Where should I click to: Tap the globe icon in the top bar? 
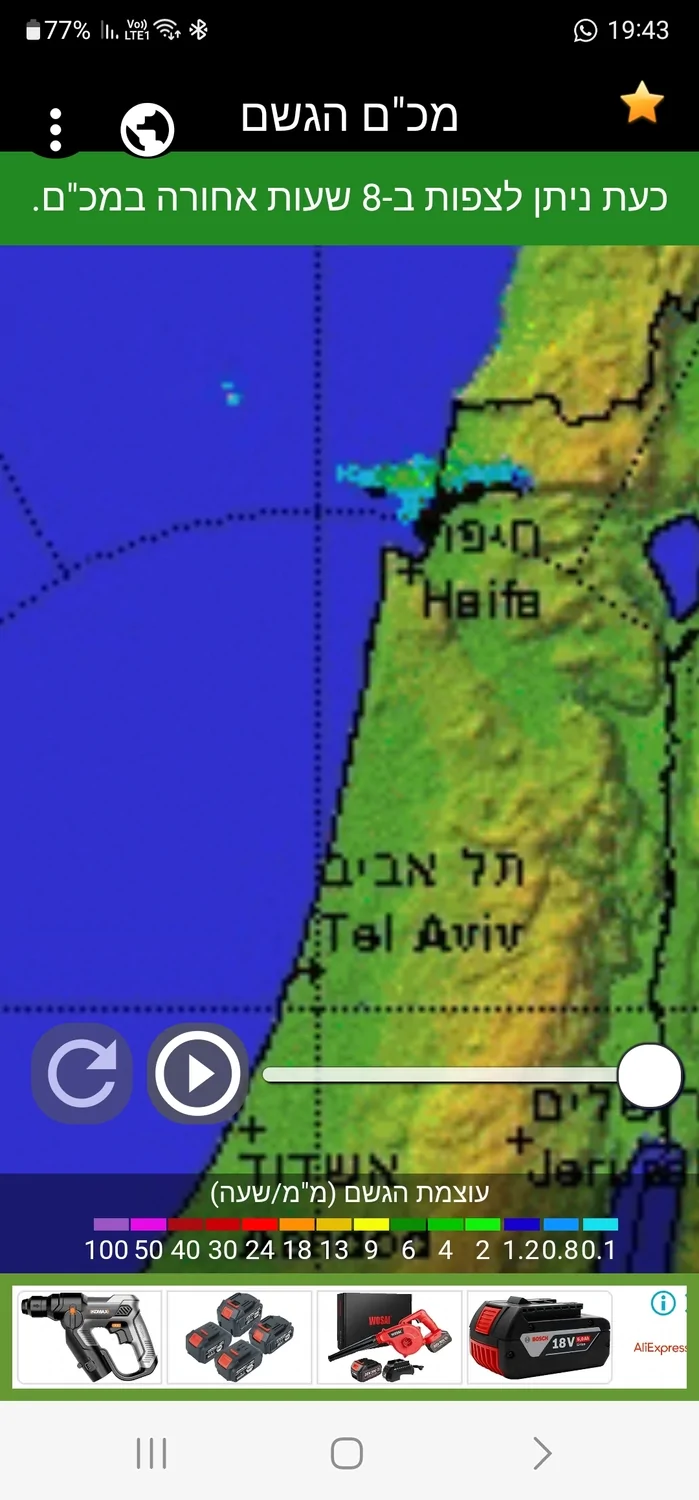click(147, 129)
